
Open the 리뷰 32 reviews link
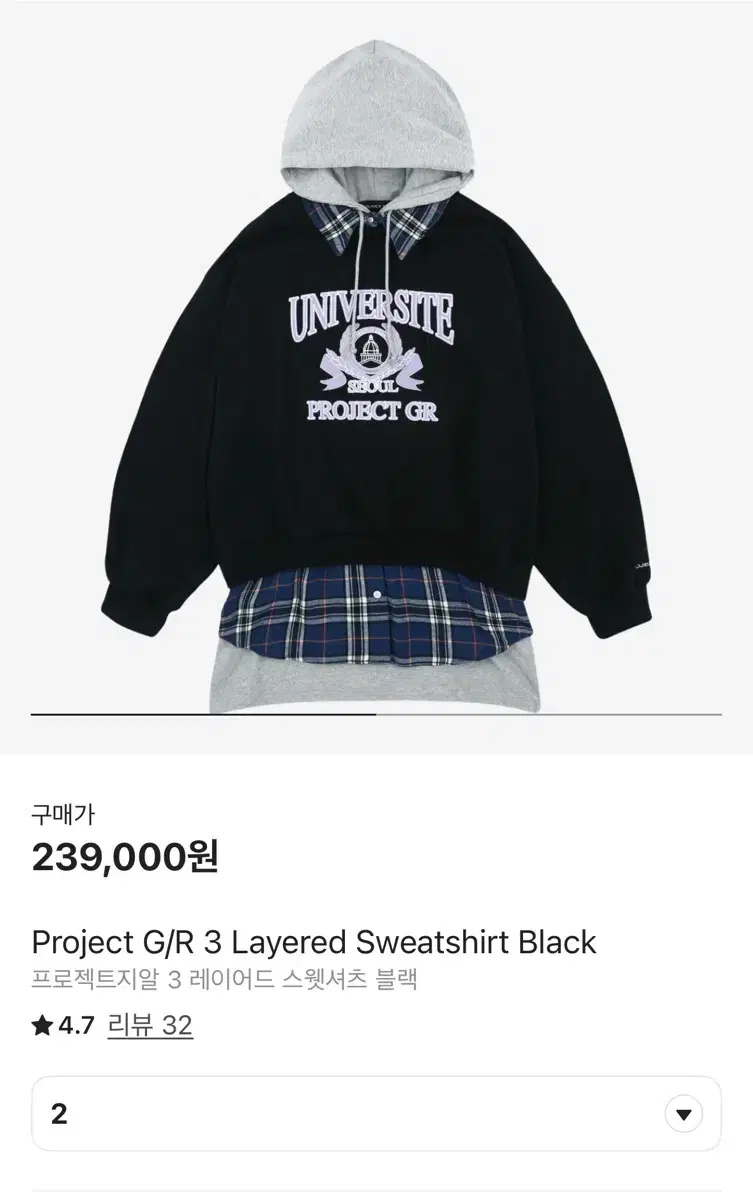pyautogui.click(x=150, y=1025)
